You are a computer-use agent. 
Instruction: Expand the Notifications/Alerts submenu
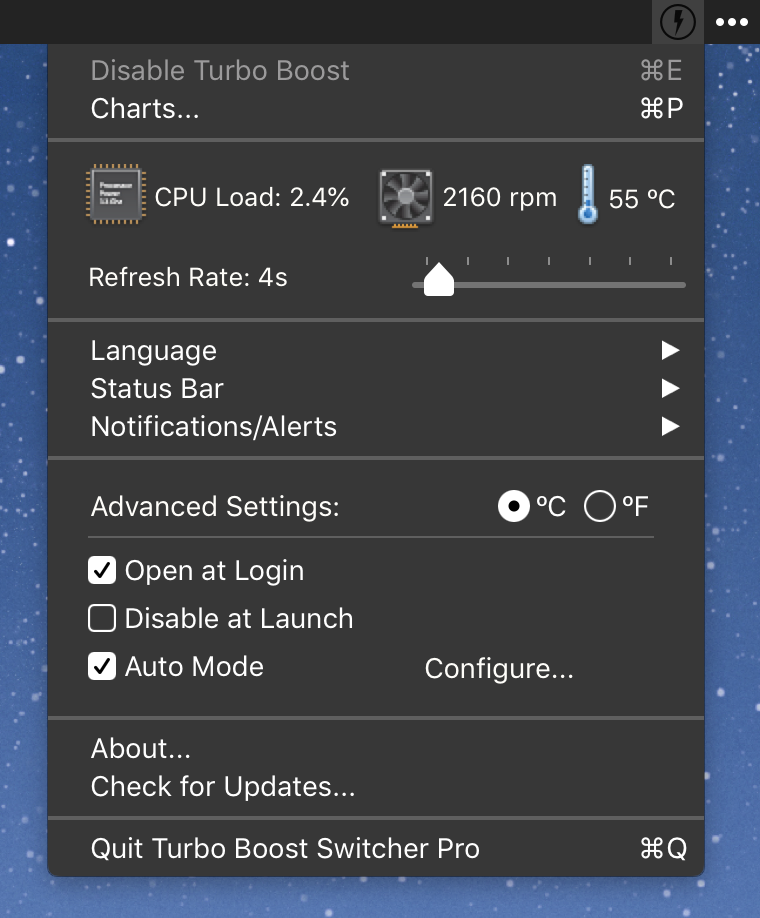213,426
